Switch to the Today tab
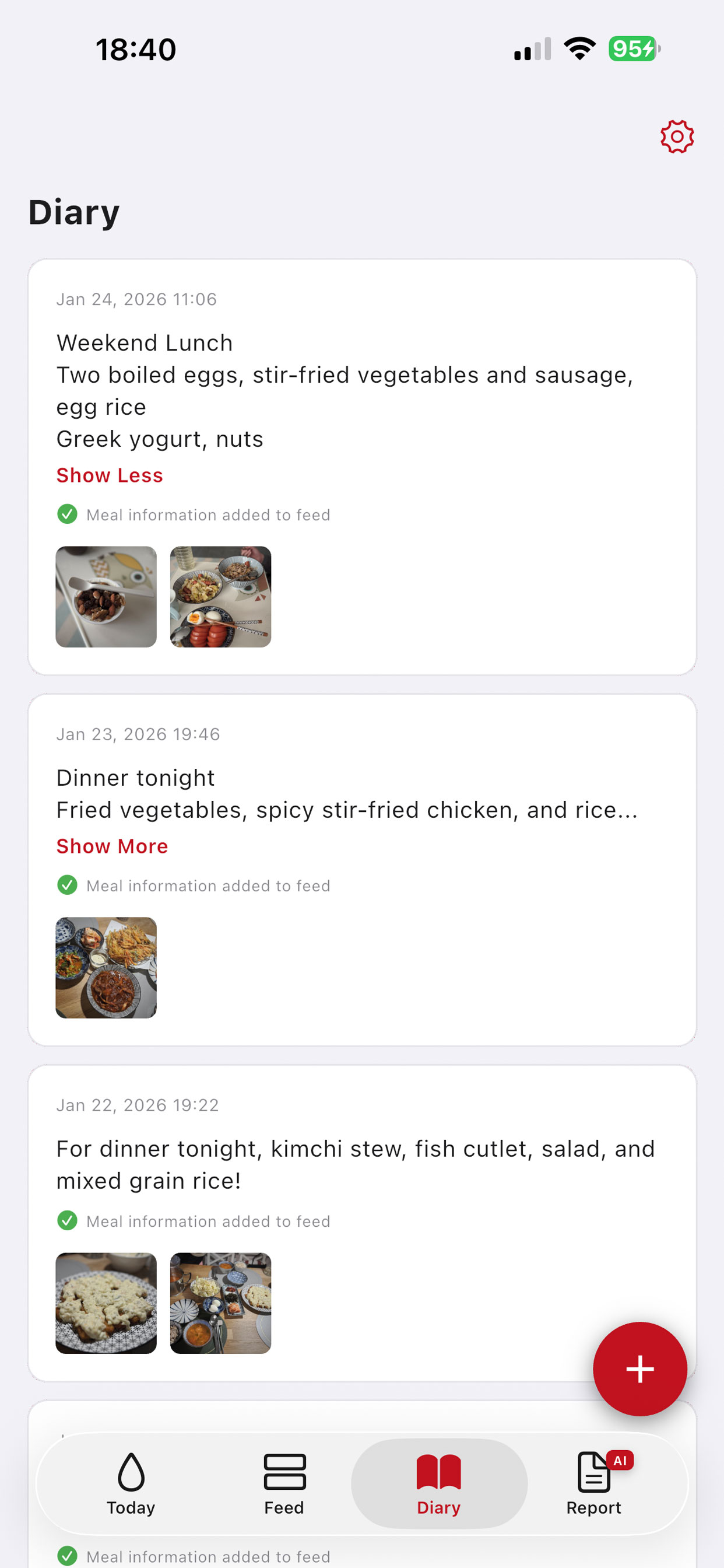The height and width of the screenshot is (1568, 724). click(x=131, y=1483)
